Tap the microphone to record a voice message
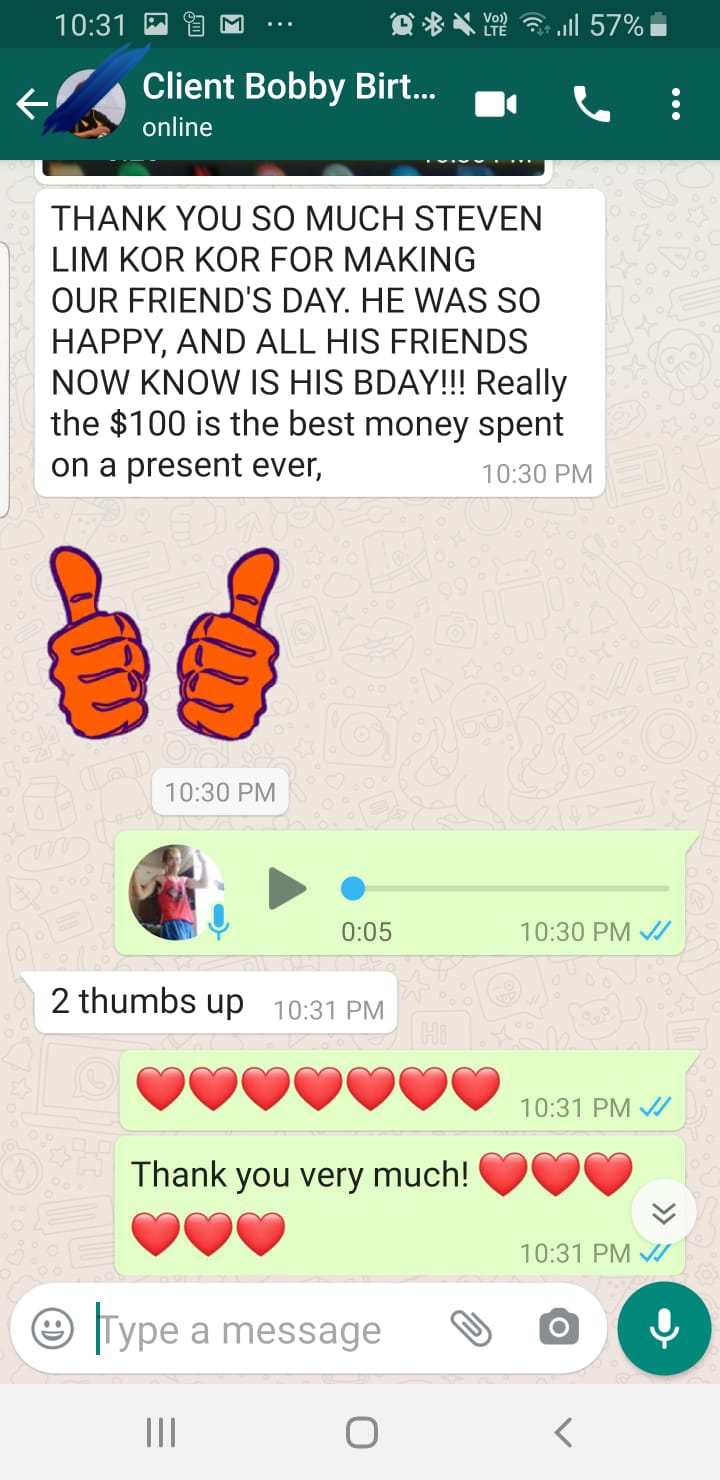The height and width of the screenshot is (1480, 720). (664, 1328)
